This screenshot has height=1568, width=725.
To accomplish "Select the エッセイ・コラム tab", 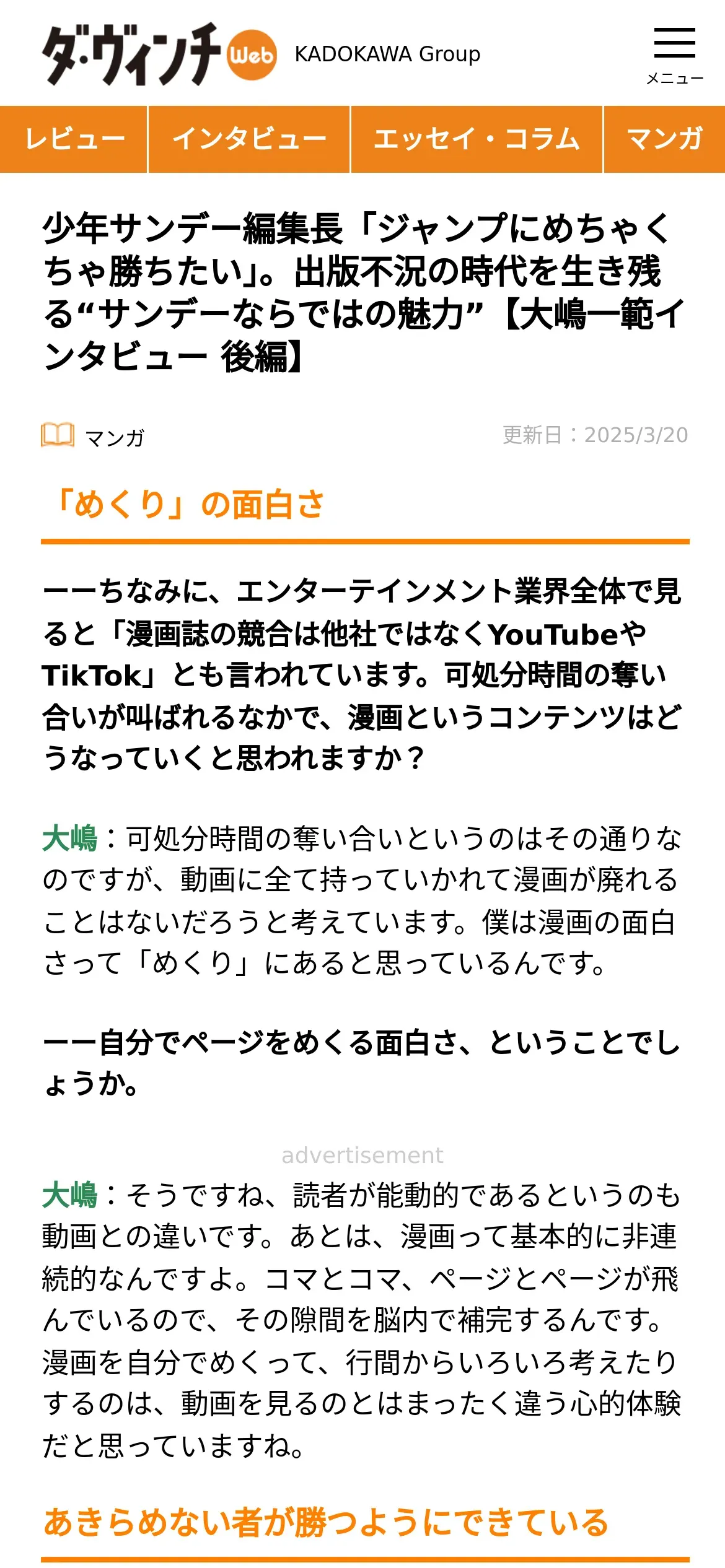I will coord(477,139).
